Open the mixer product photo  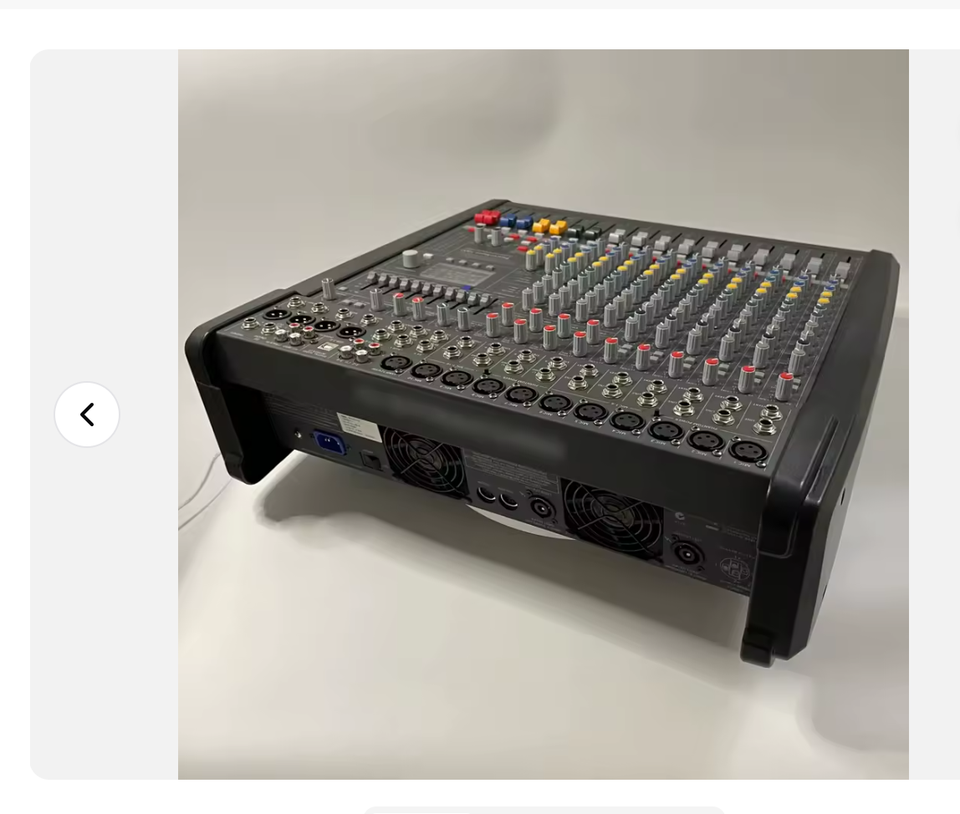[543, 414]
